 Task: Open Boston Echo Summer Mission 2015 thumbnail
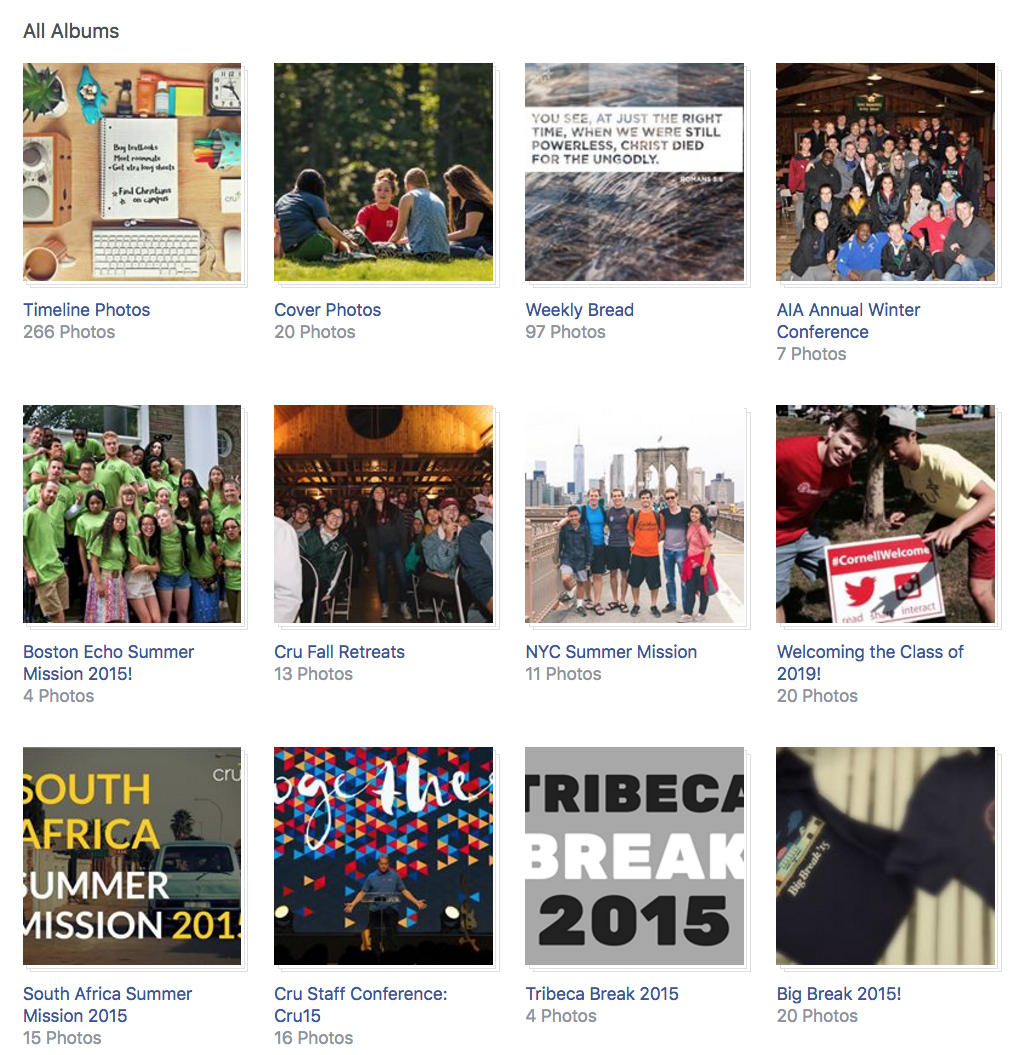point(132,514)
